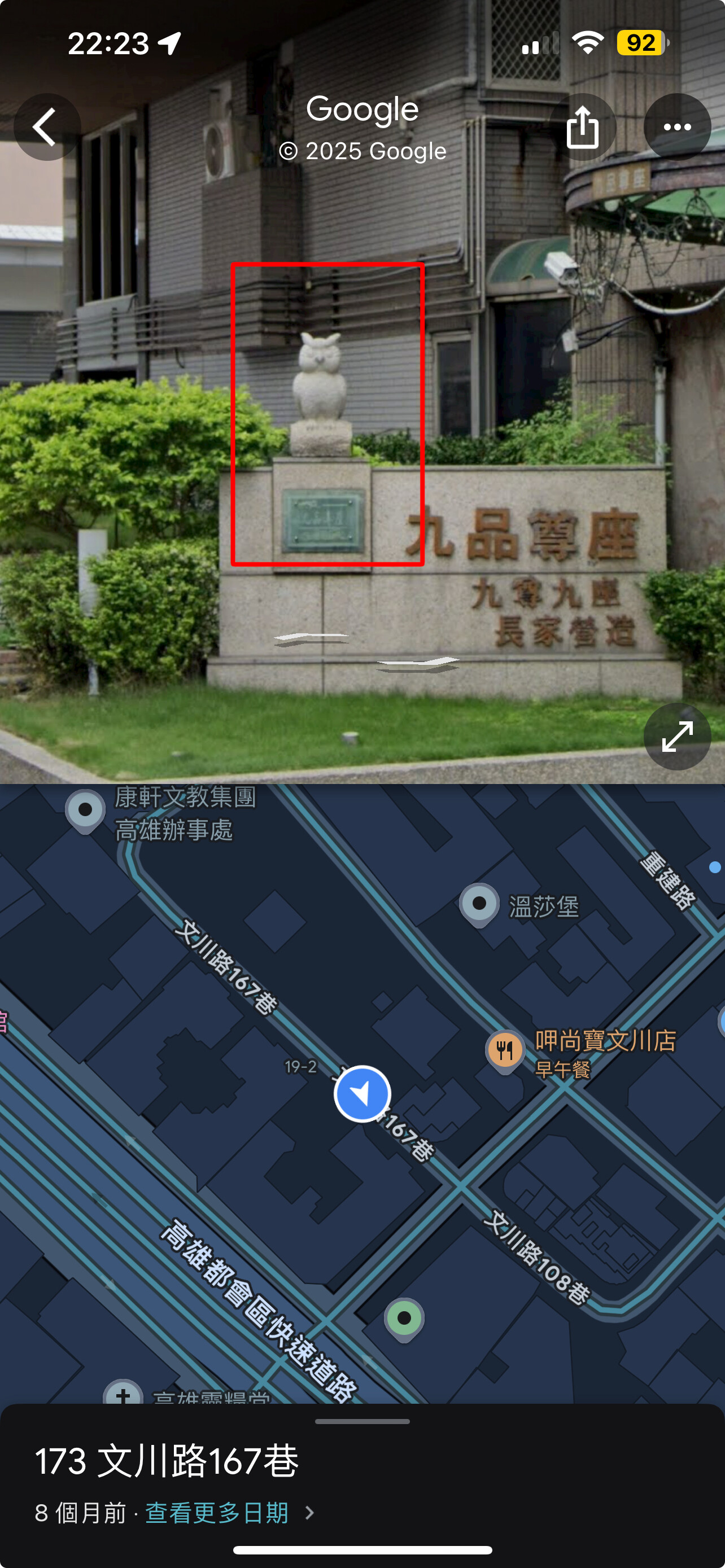Screen dimensions: 725x1568
Task: Open the three-dot overflow menu
Action: tap(677, 127)
